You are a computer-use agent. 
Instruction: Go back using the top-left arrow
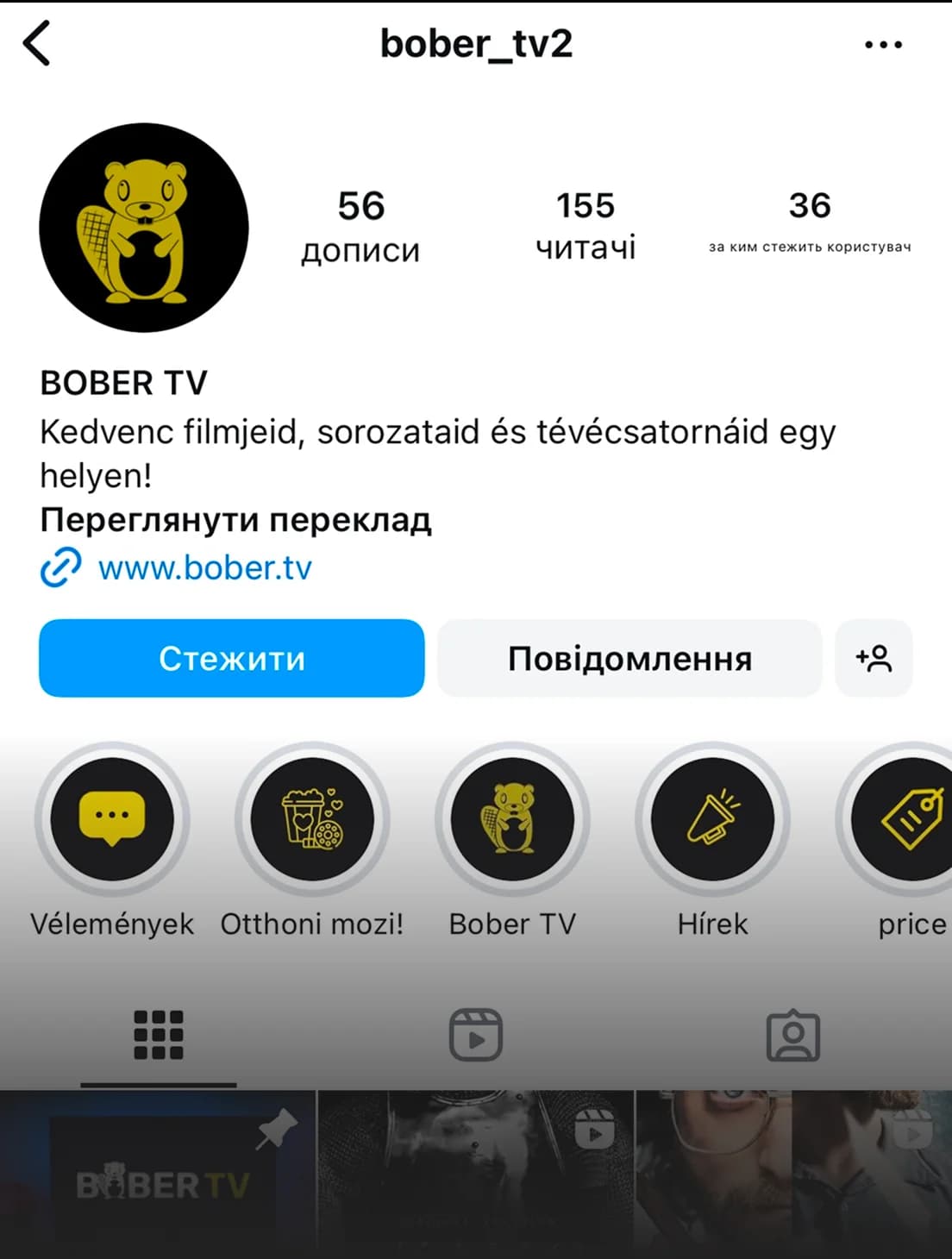37,44
